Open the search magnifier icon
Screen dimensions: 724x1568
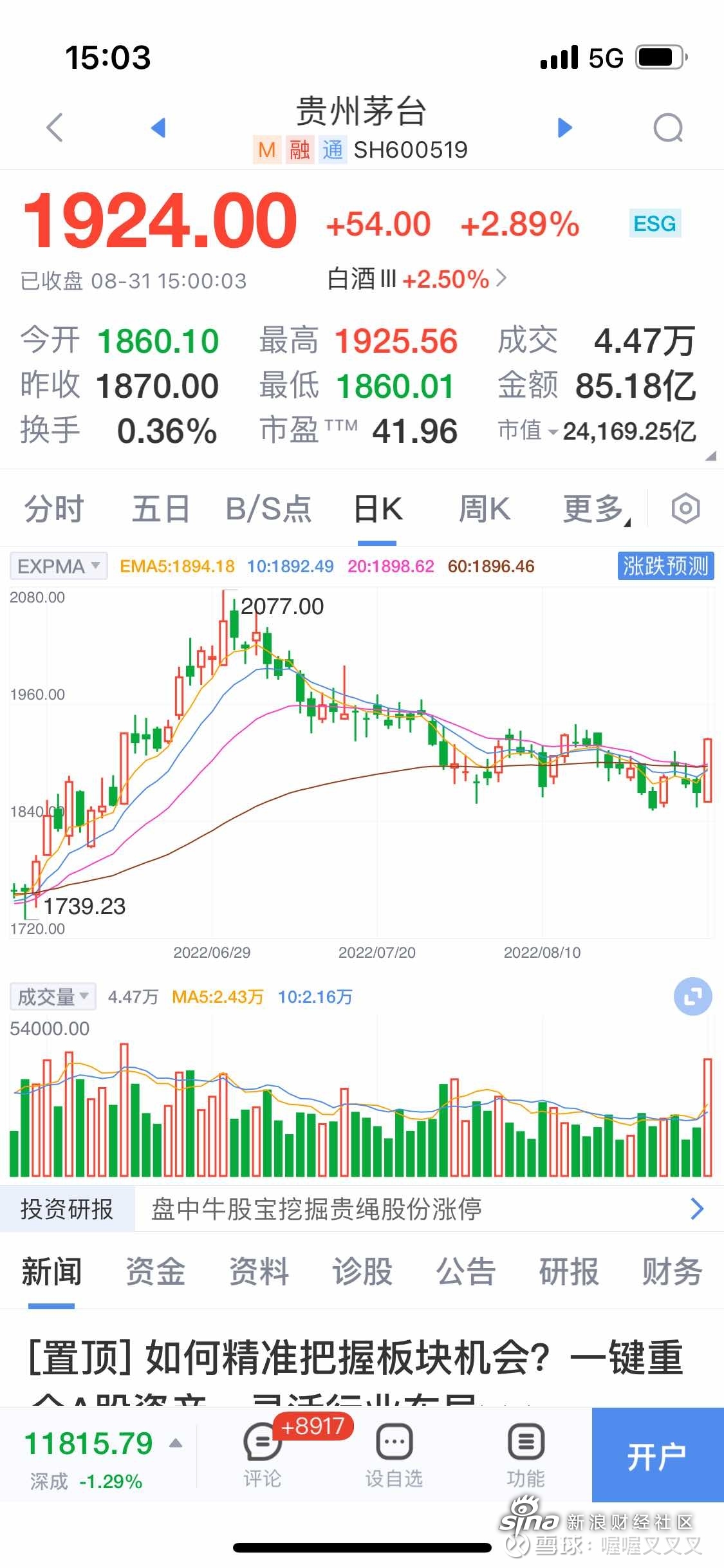[668, 127]
